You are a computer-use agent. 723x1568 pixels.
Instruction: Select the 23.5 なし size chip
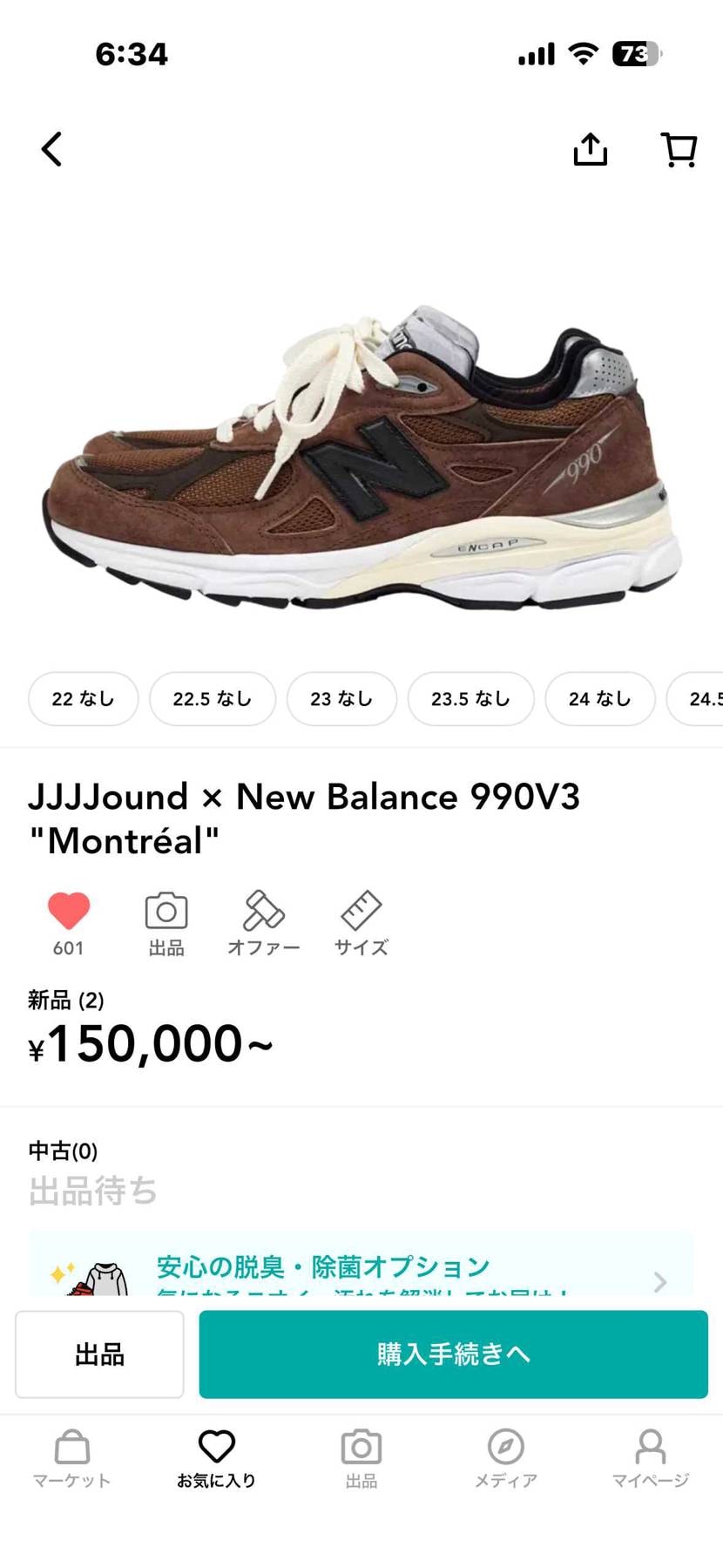[470, 698]
